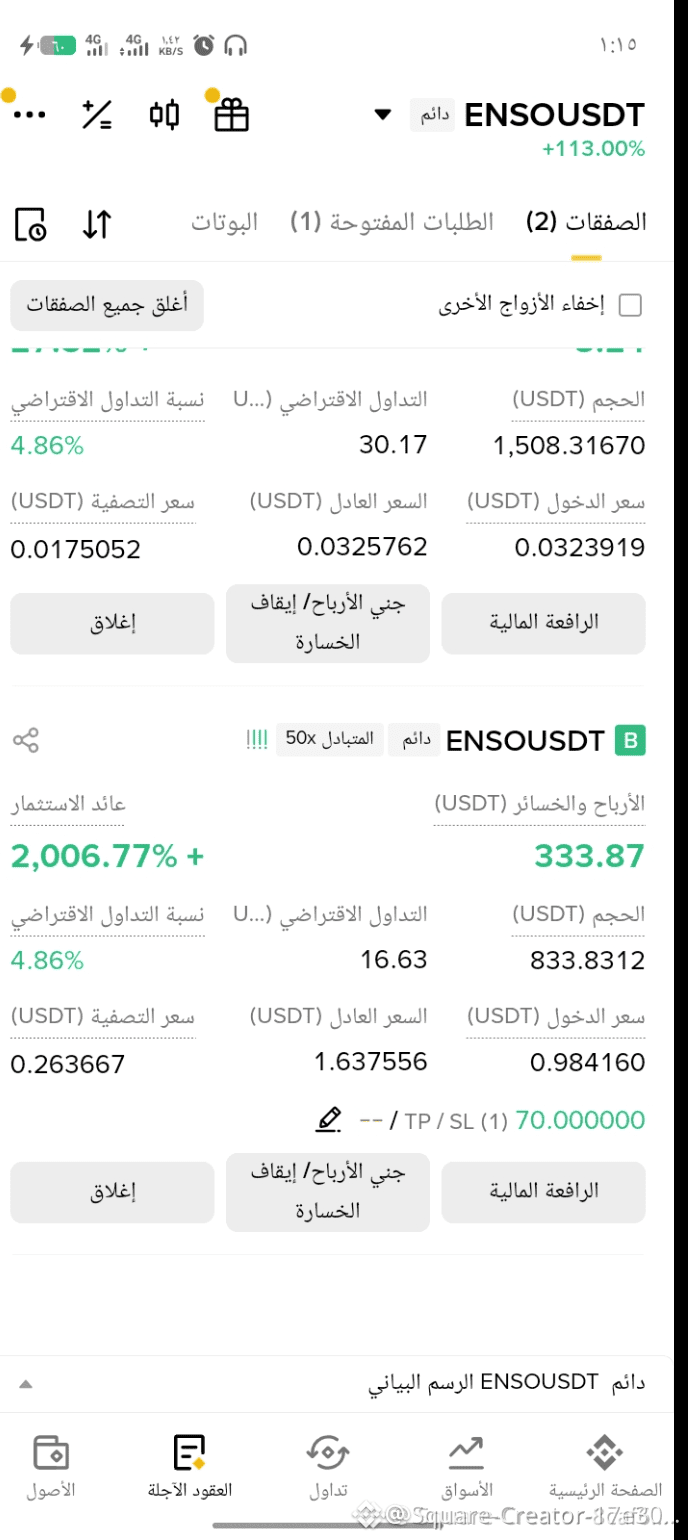The height and width of the screenshot is (1540, 688).
Task: Open the three-dot overflow menu
Action: [30, 115]
